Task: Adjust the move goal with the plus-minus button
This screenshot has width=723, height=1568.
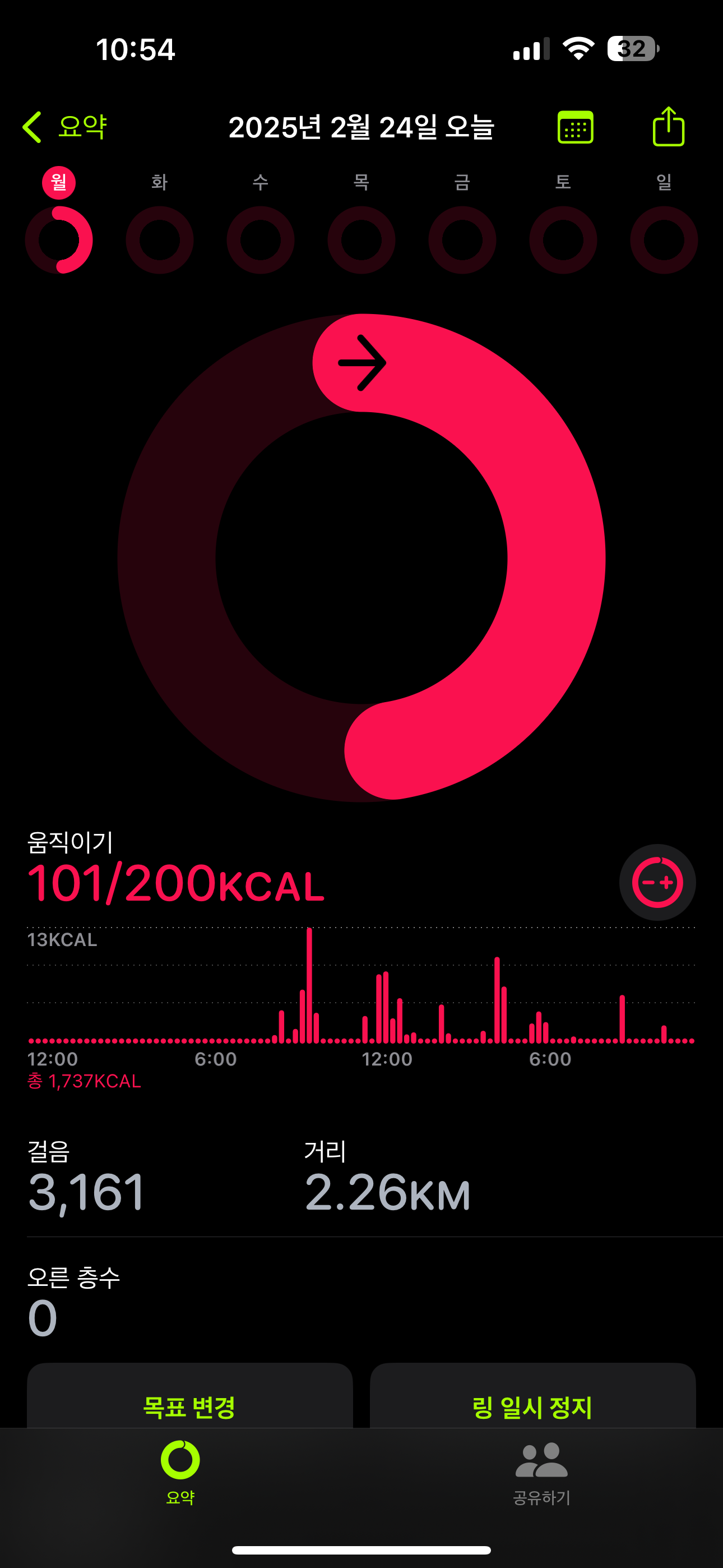Action: pos(657,882)
